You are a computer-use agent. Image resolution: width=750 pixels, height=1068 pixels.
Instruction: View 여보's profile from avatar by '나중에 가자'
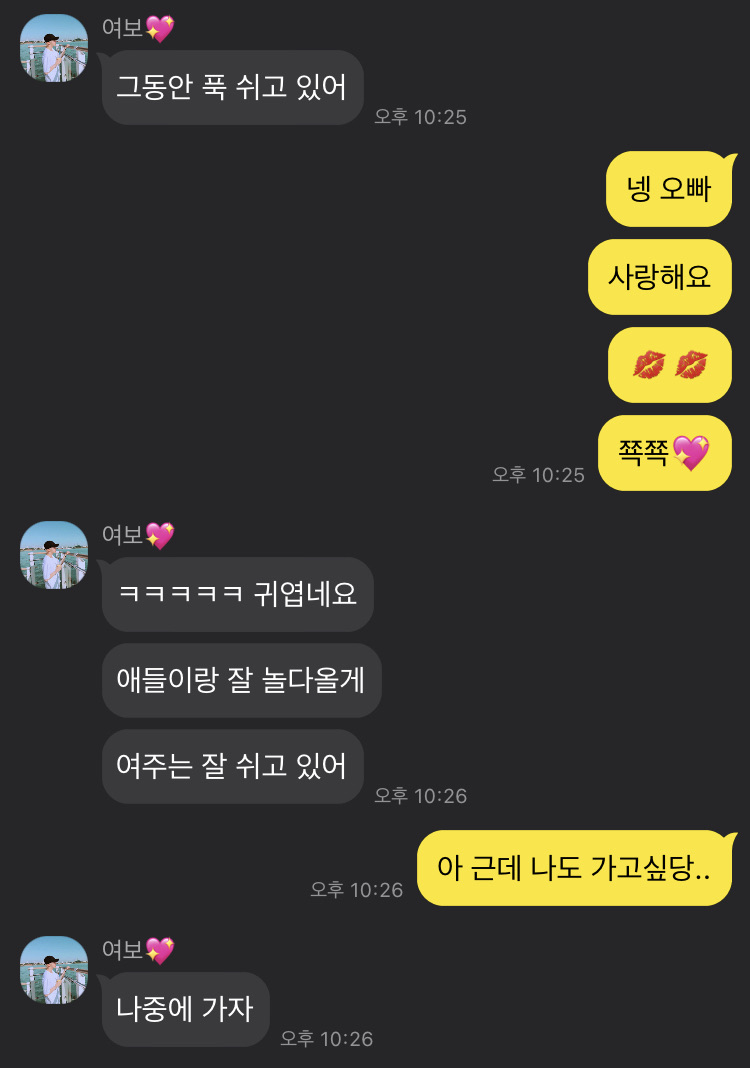54,970
